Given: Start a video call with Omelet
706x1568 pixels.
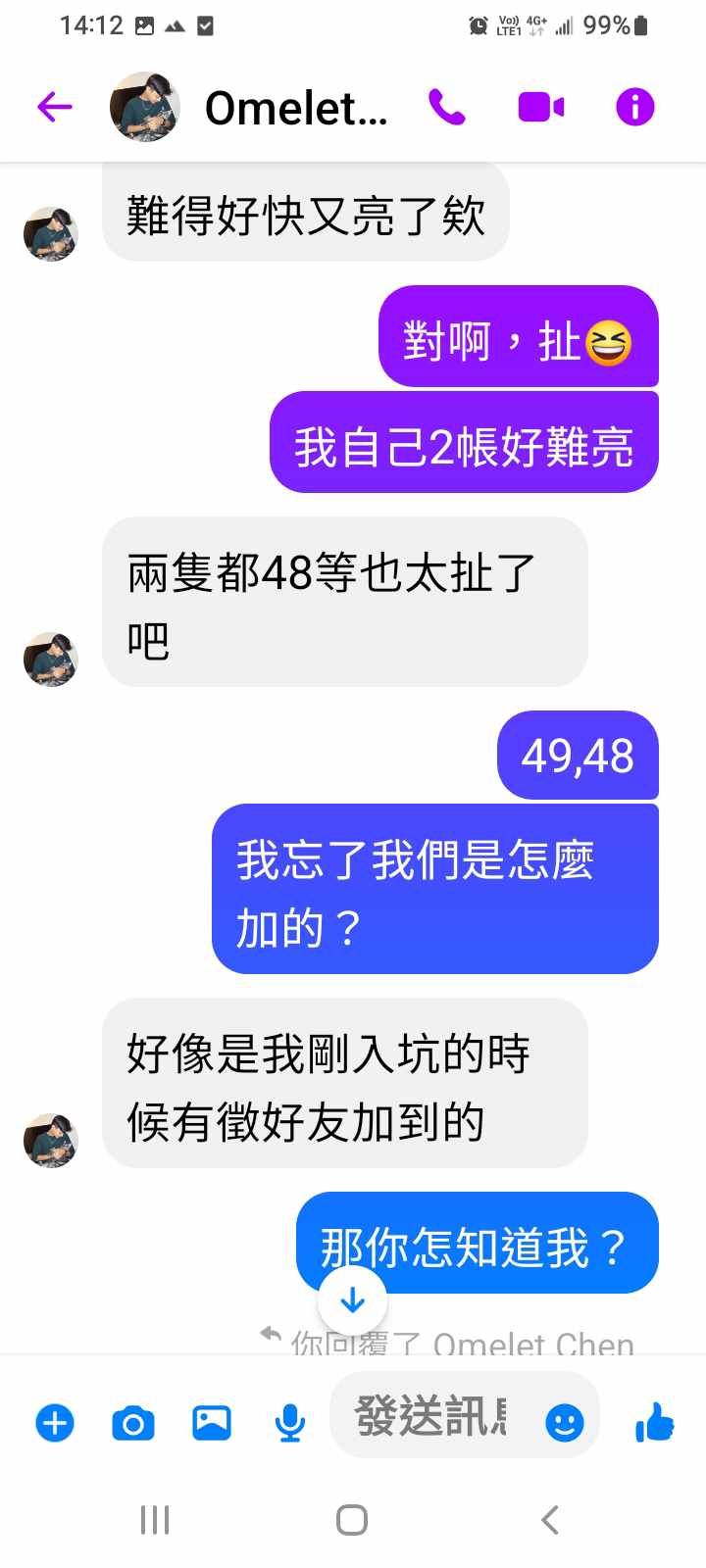Looking at the screenshot, I should click(x=541, y=107).
